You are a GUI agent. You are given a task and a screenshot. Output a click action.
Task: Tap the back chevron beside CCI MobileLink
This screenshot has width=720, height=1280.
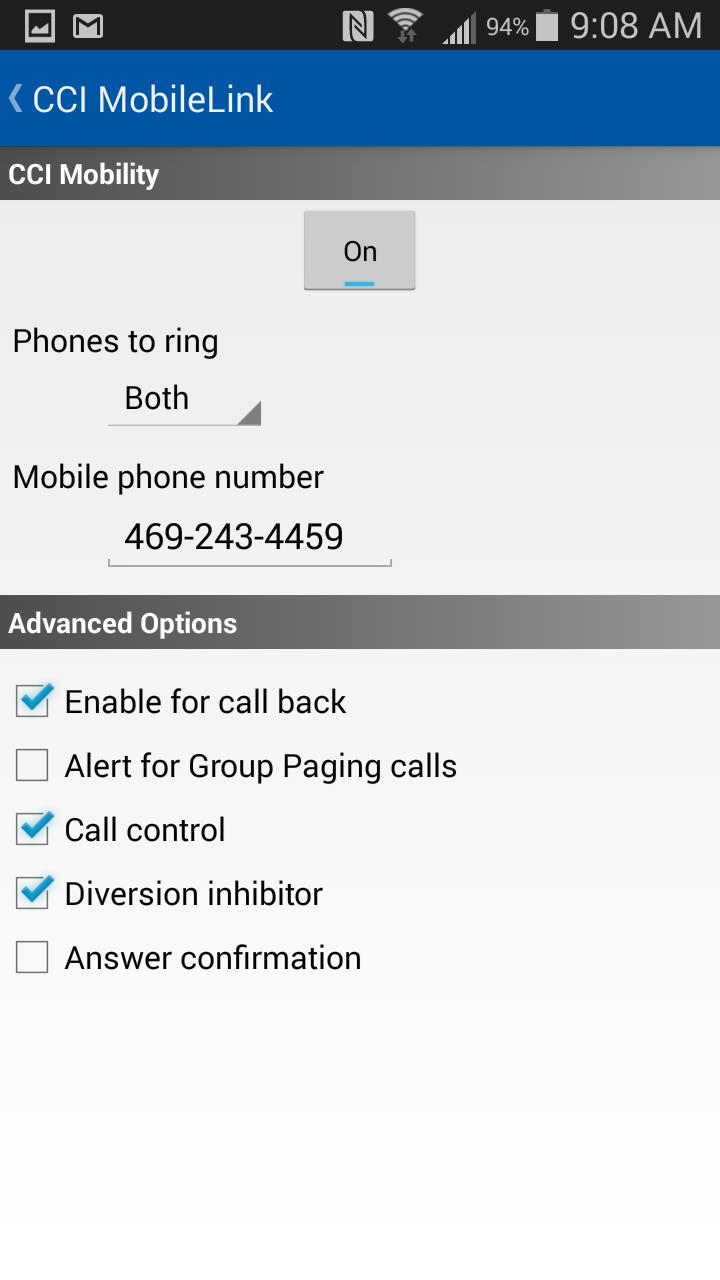coord(15,97)
